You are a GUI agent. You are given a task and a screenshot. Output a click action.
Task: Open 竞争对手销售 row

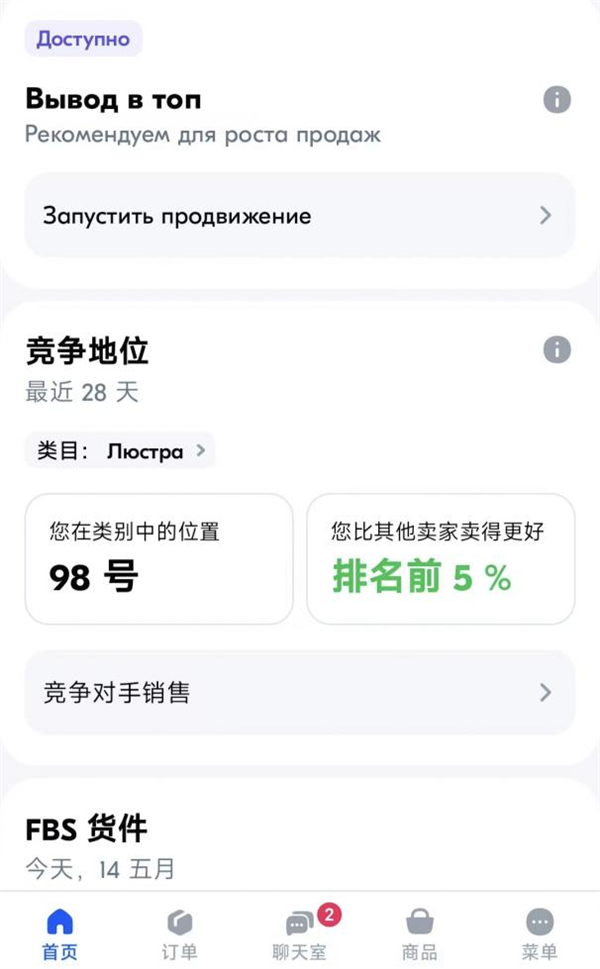(x=299, y=692)
